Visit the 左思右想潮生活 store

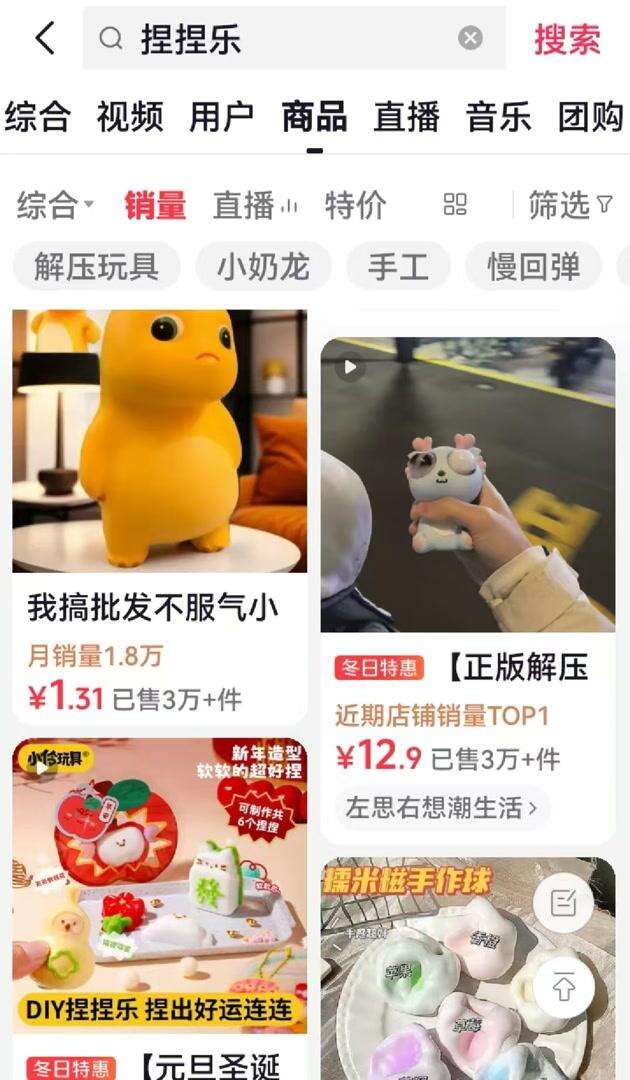[x=442, y=808]
